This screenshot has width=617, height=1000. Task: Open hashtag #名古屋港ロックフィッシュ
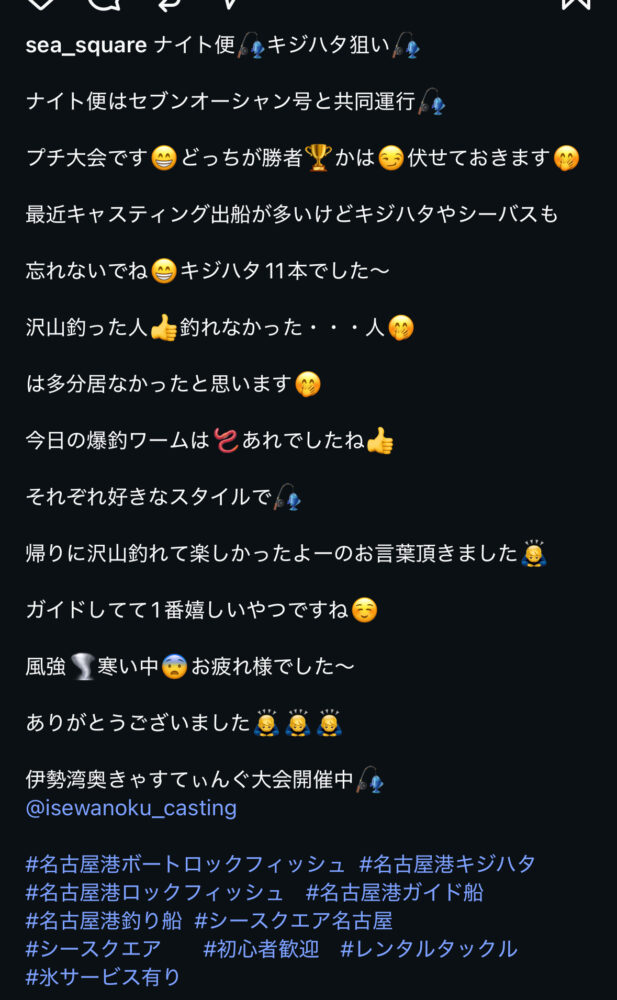(155, 892)
